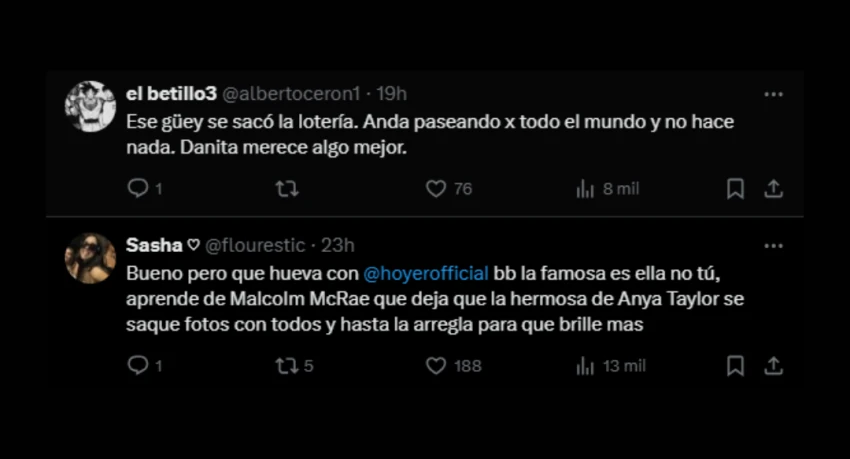
Task: Share Sasha's tweet
Action: tap(773, 366)
